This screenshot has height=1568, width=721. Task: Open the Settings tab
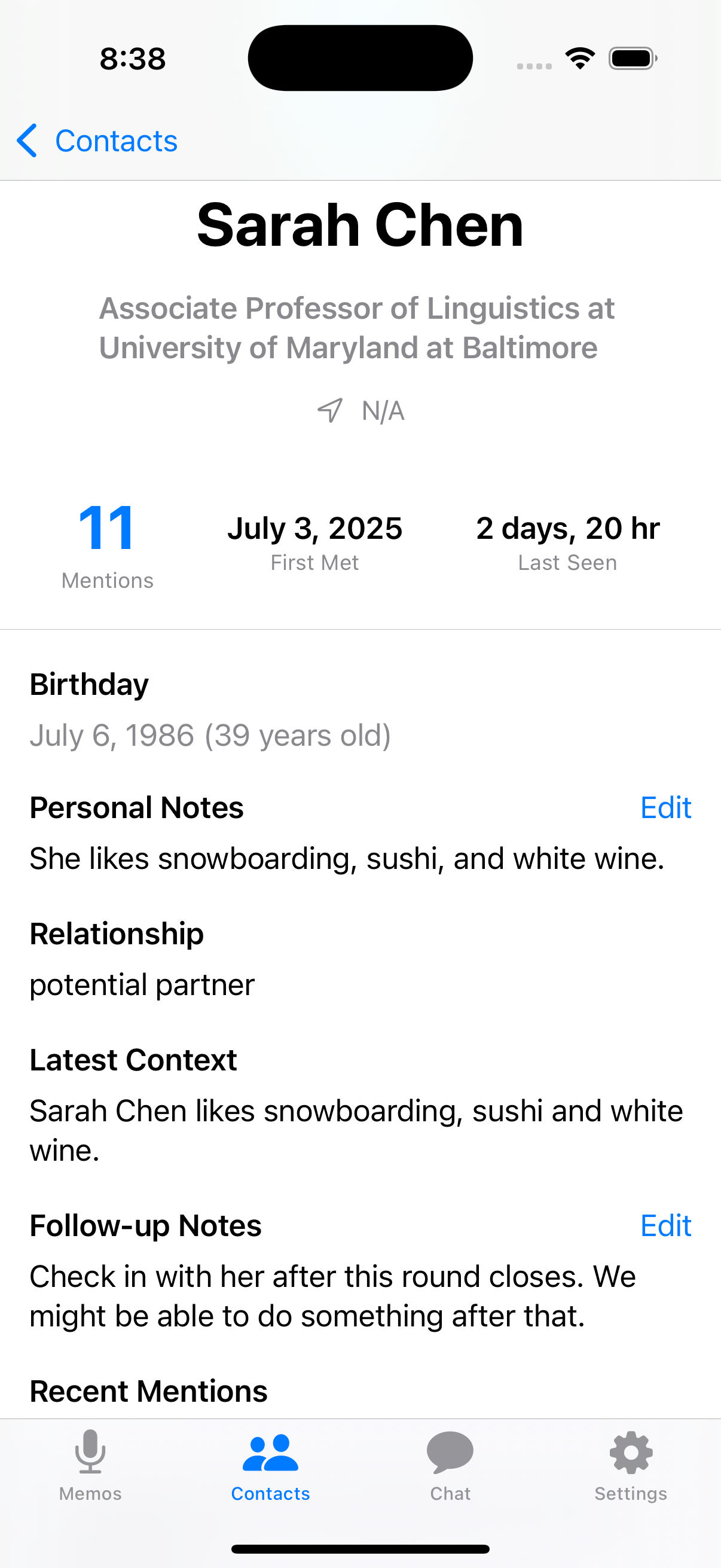630,1473
